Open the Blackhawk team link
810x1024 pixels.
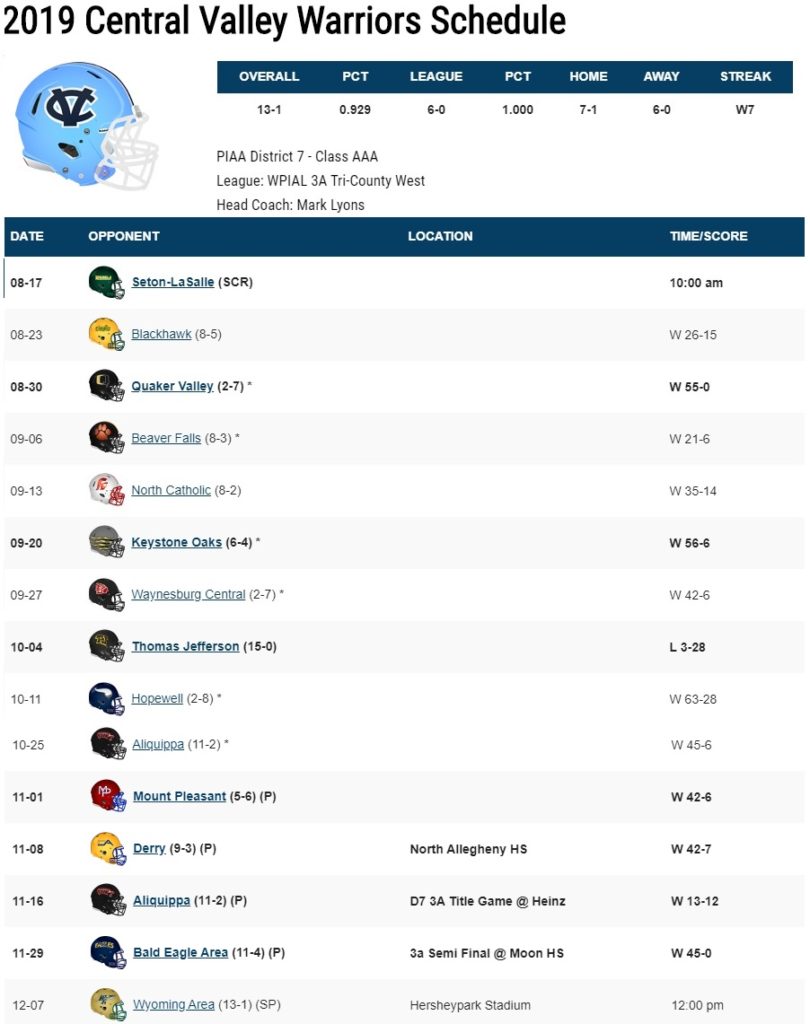pyautogui.click(x=161, y=334)
